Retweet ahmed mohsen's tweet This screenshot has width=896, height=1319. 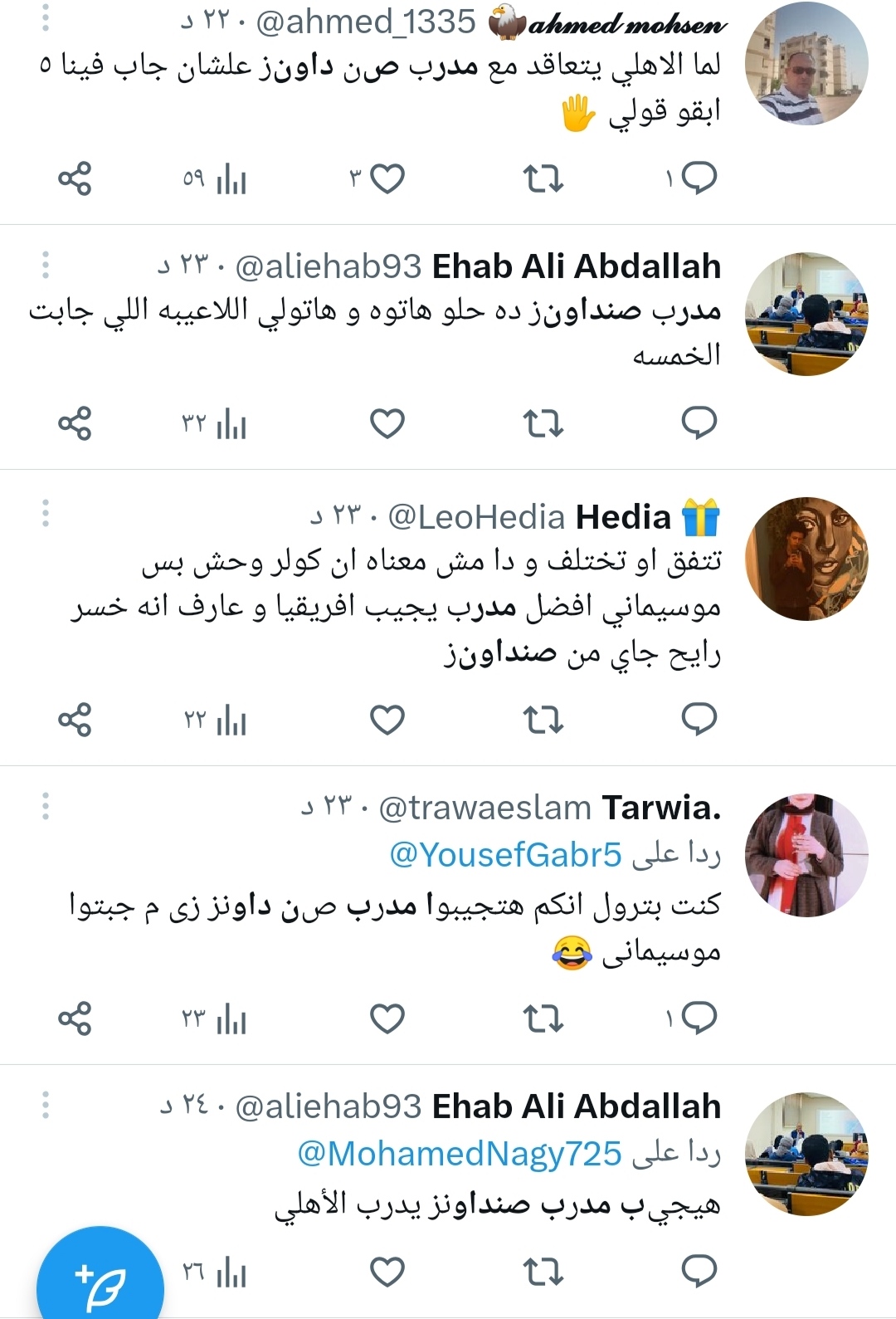point(543,178)
